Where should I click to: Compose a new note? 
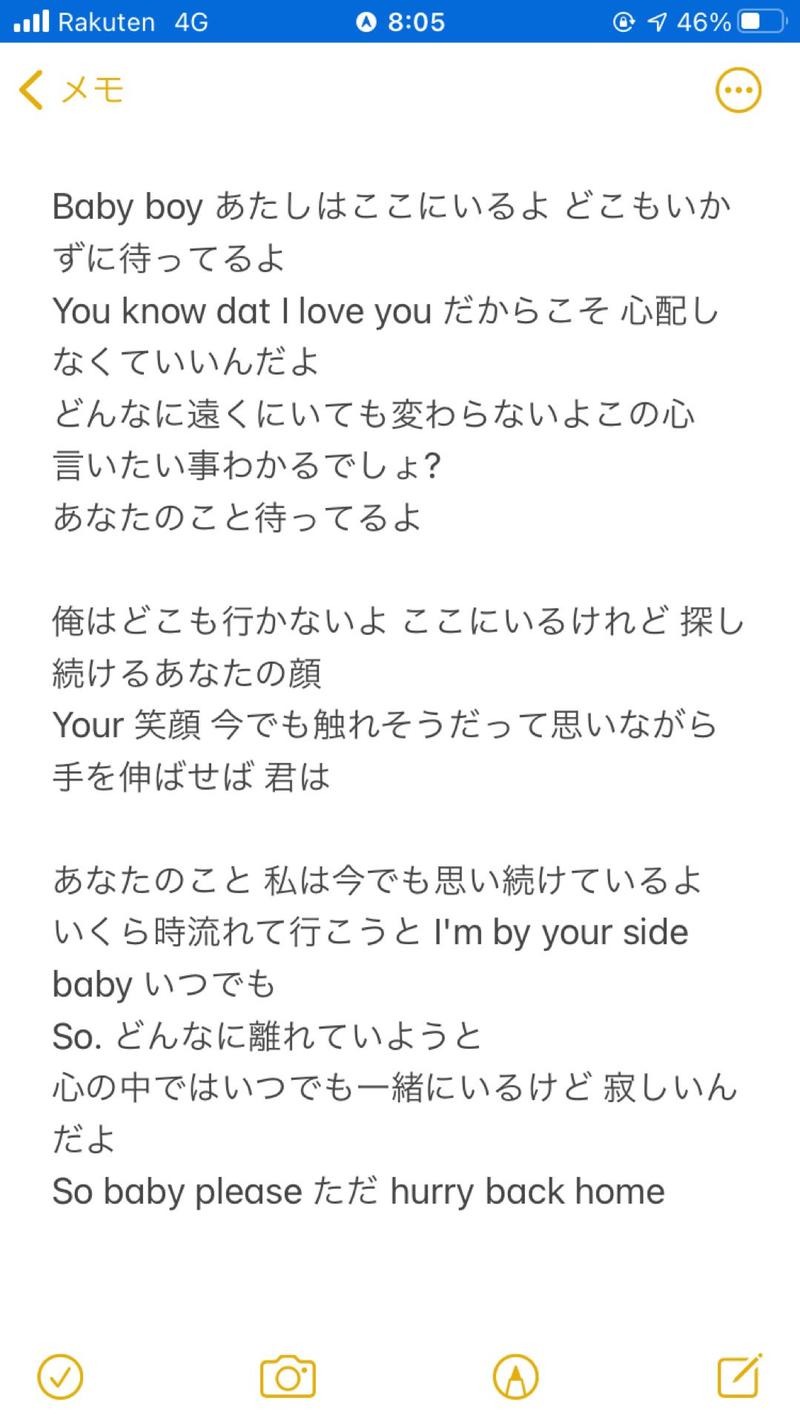[740, 1376]
